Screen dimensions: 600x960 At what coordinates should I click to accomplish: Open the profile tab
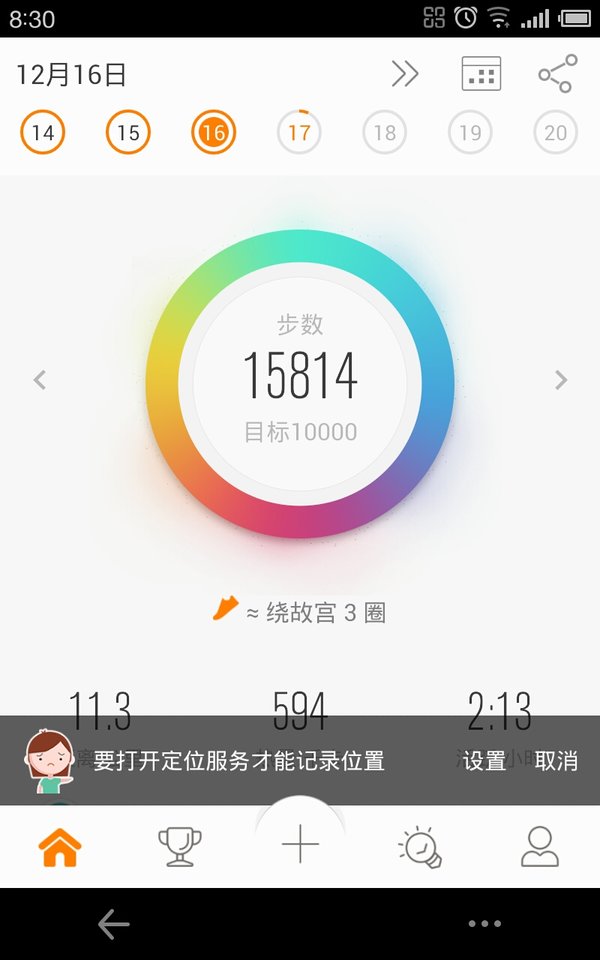coord(540,847)
